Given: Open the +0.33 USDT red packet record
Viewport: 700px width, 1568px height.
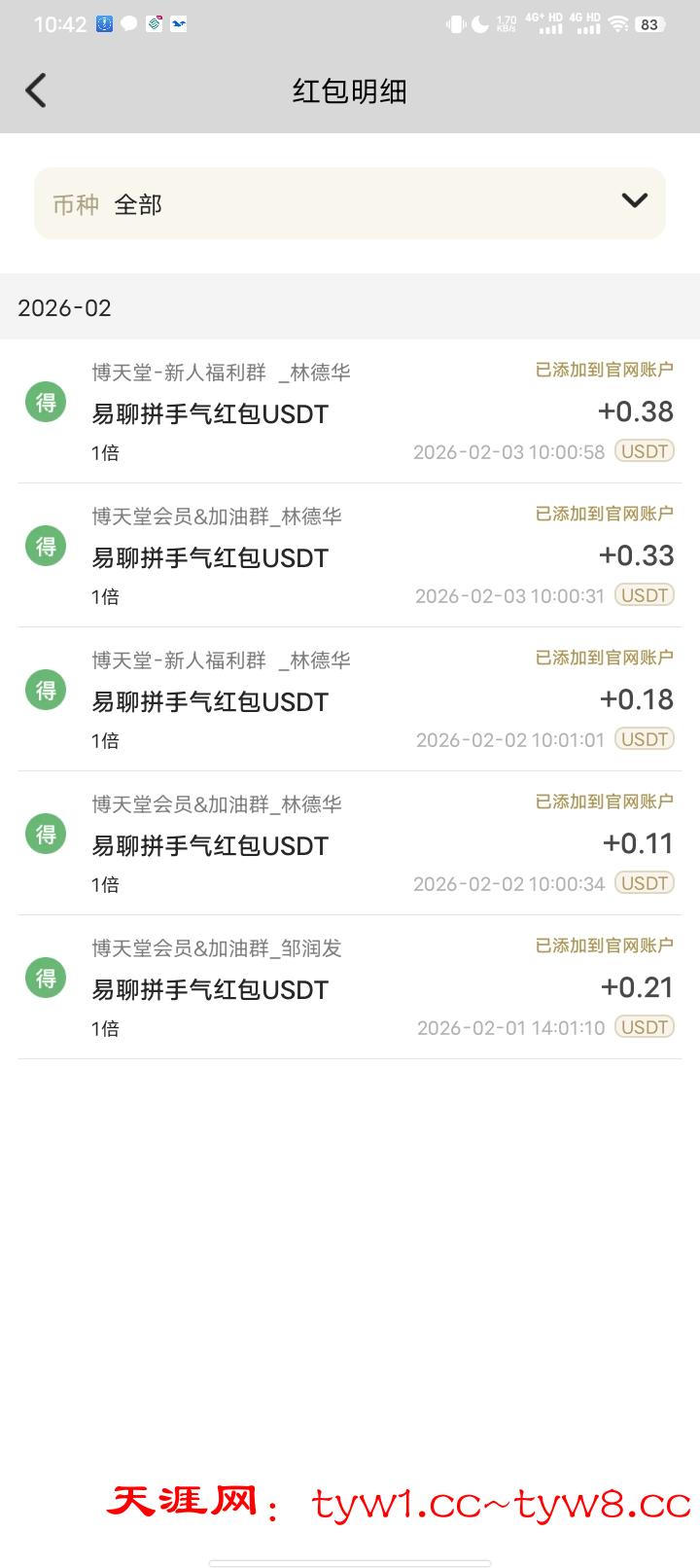Looking at the screenshot, I should 350,555.
